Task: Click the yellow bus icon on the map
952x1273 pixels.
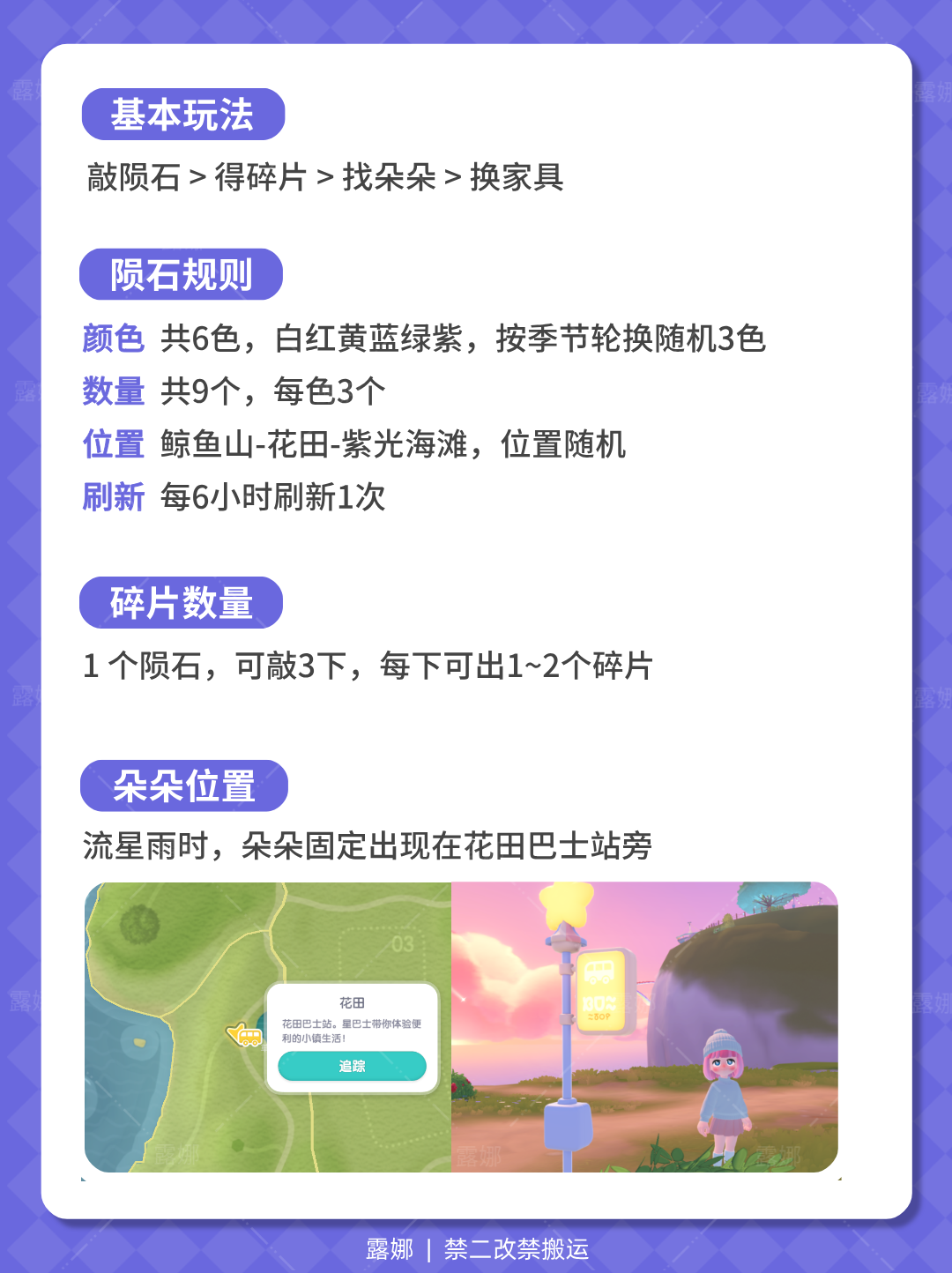Action: (x=251, y=1037)
